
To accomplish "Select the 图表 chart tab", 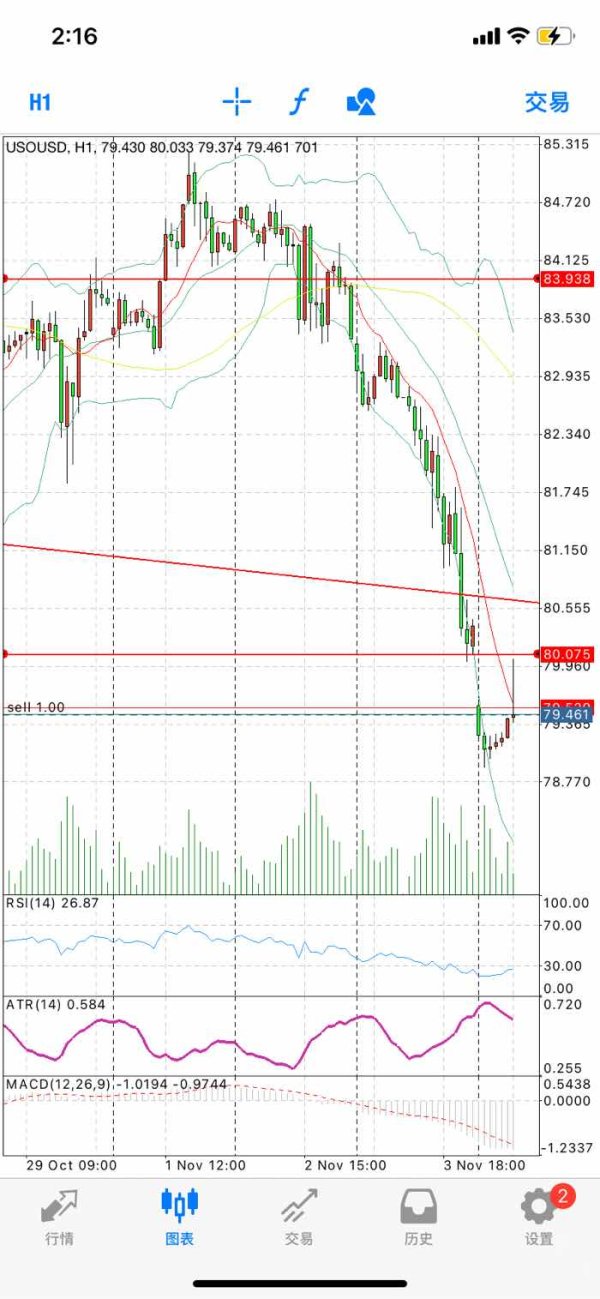I will [x=180, y=1218].
